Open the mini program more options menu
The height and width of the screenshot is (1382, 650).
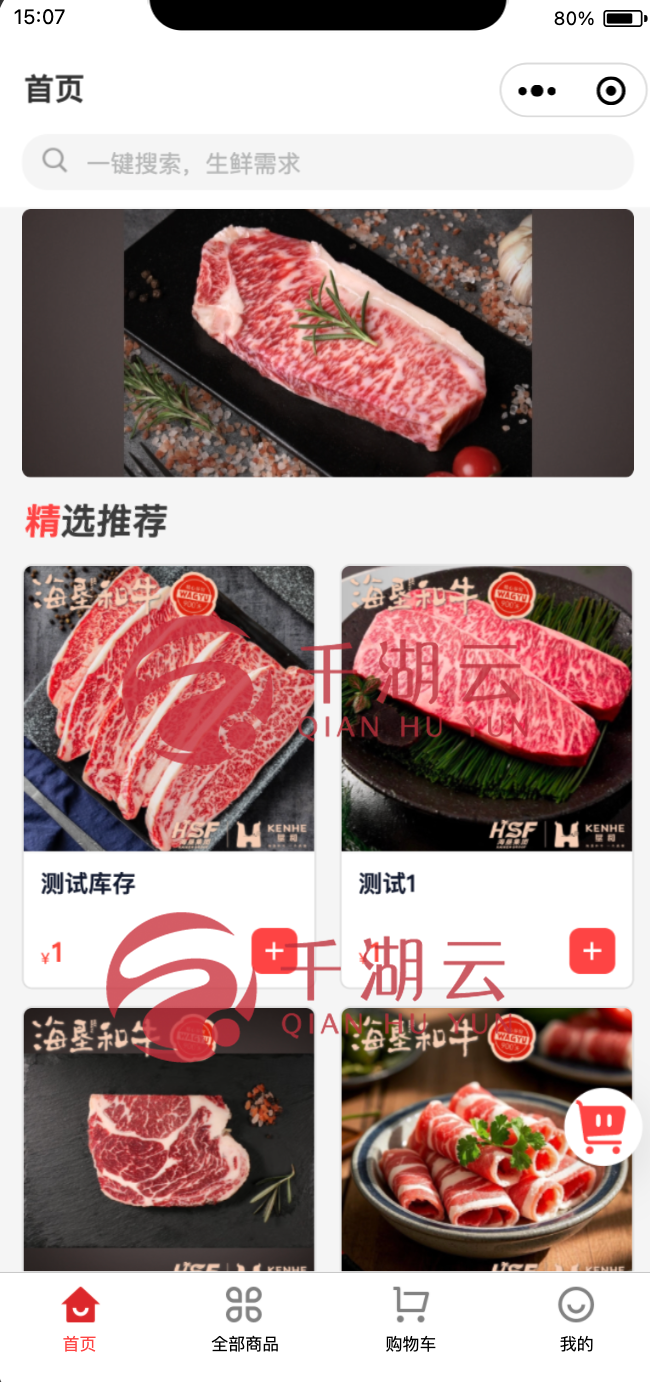[538, 91]
